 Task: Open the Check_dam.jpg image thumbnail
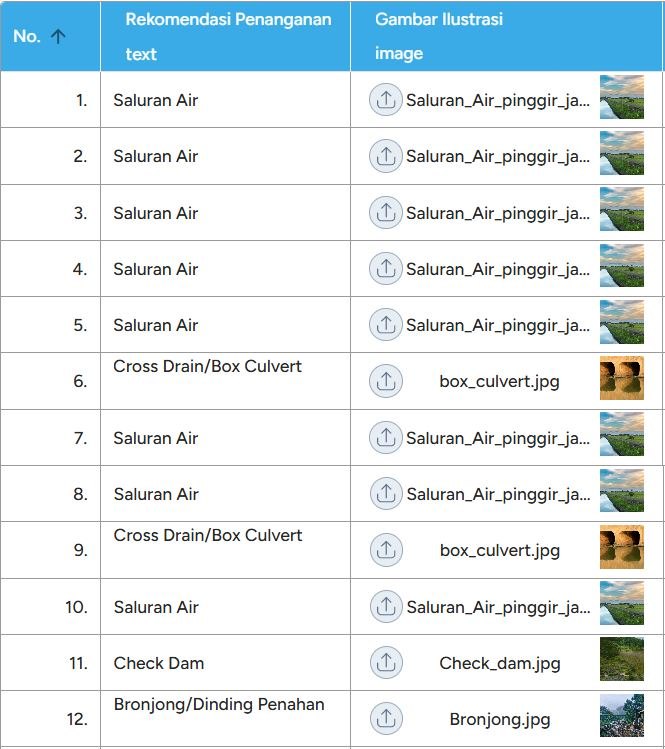coord(621,660)
